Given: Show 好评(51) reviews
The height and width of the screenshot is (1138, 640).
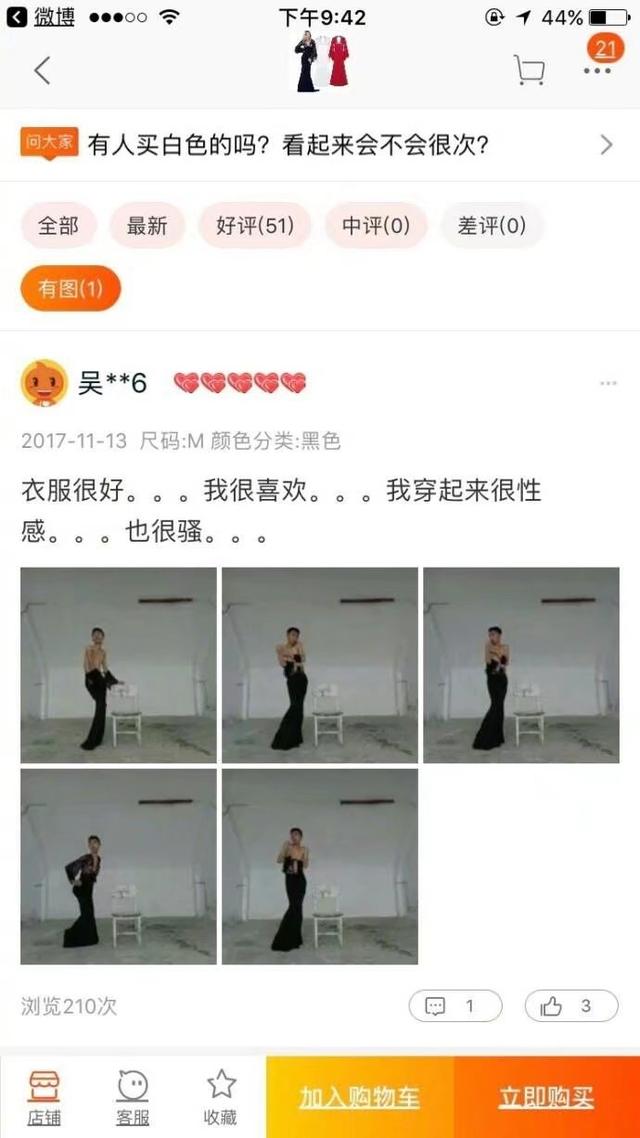Looking at the screenshot, I should tap(255, 226).
